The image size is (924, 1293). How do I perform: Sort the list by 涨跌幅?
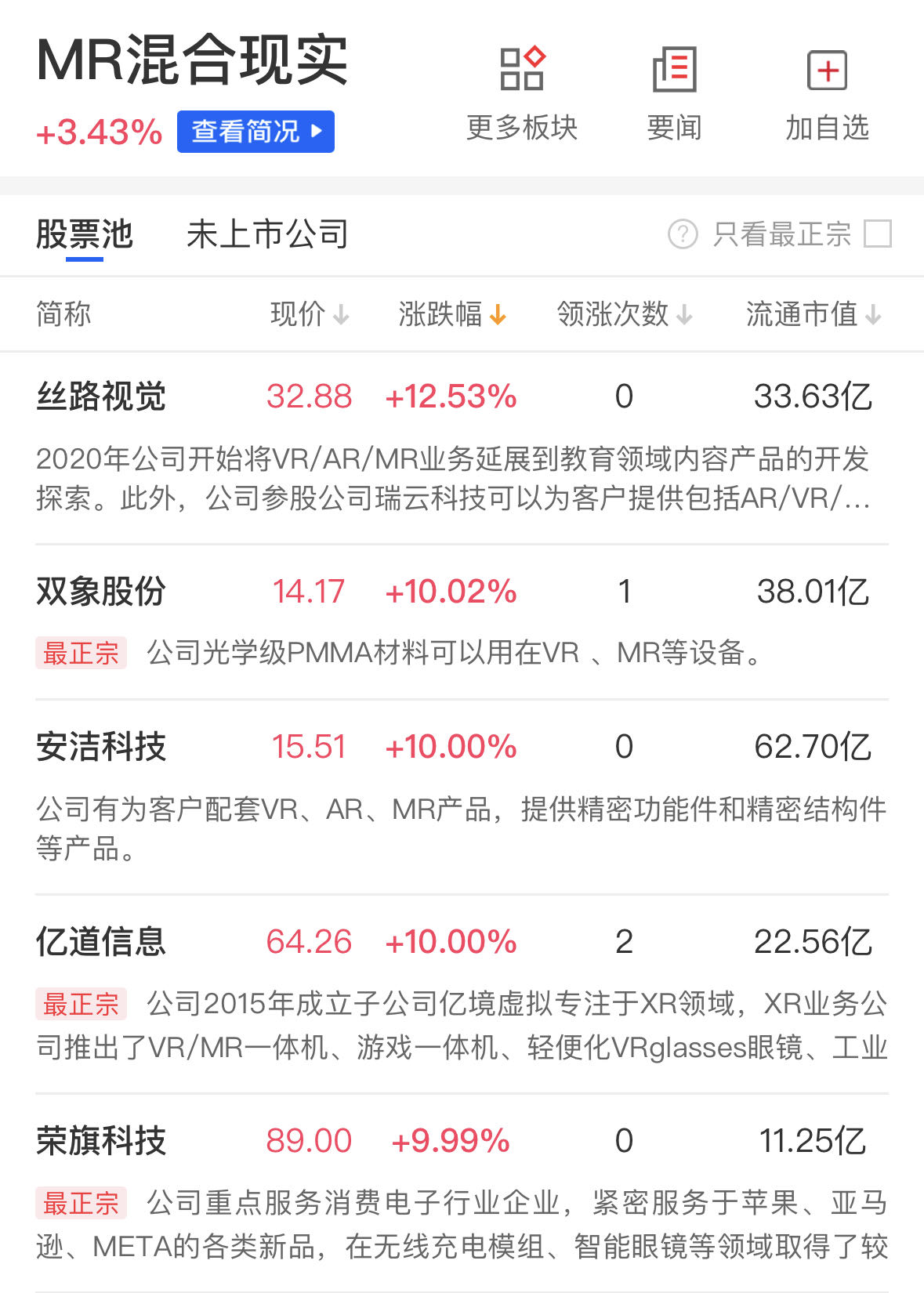[452, 314]
